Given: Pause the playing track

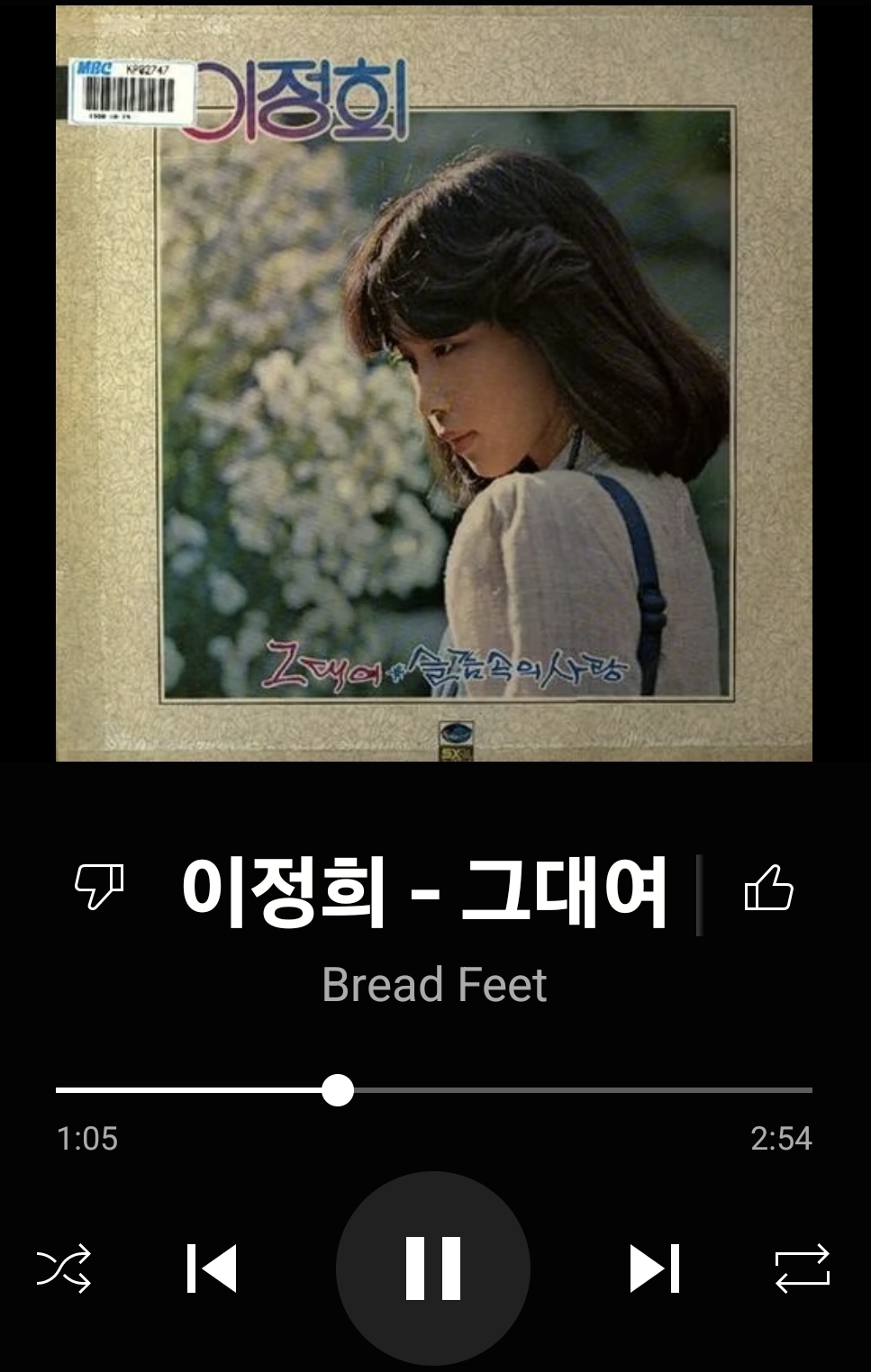Looking at the screenshot, I should [433, 1268].
